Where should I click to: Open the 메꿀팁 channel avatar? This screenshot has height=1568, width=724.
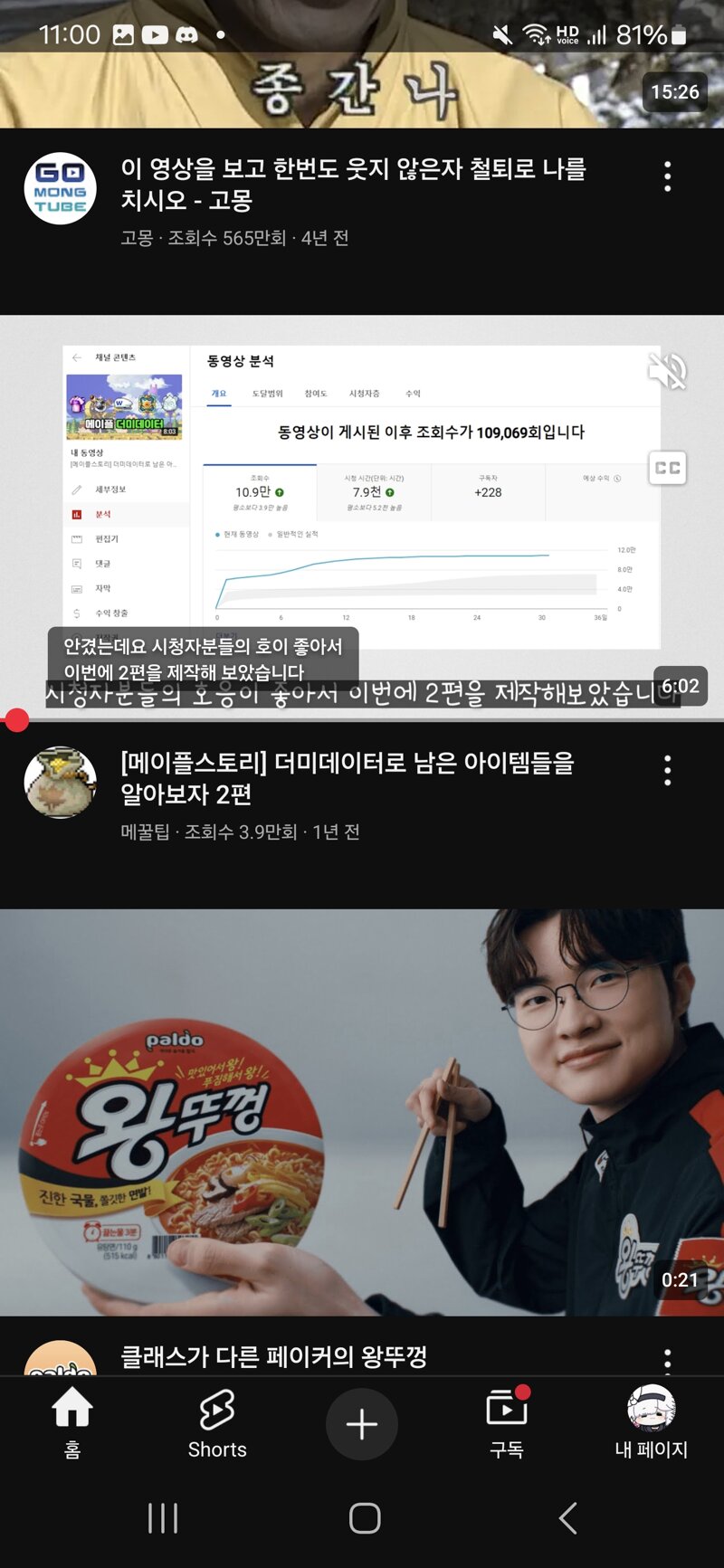pos(60,783)
